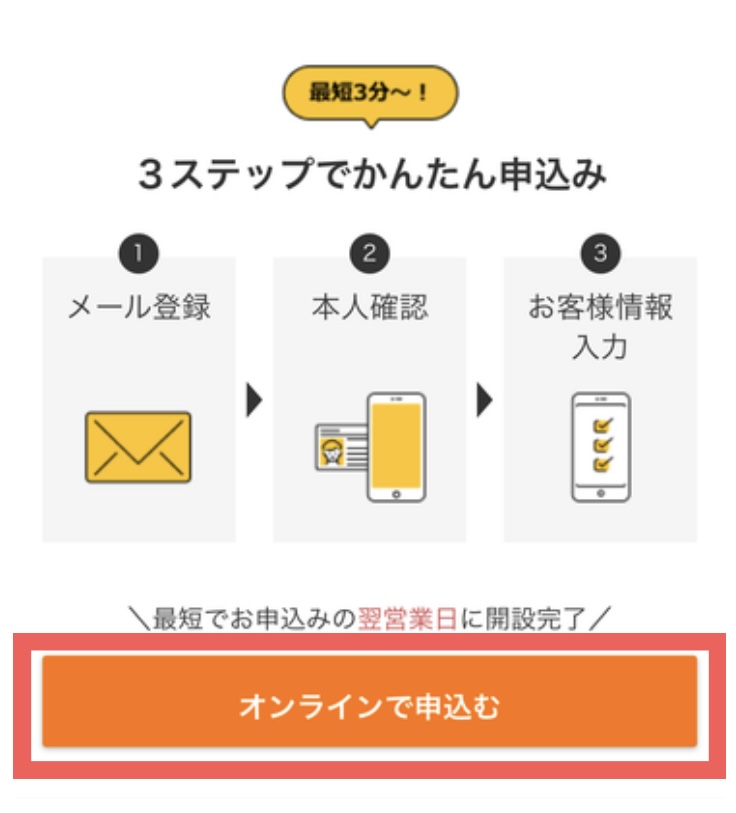736x813 pixels.
Task: Tap the オンラインで申込む button
Action: point(369,705)
